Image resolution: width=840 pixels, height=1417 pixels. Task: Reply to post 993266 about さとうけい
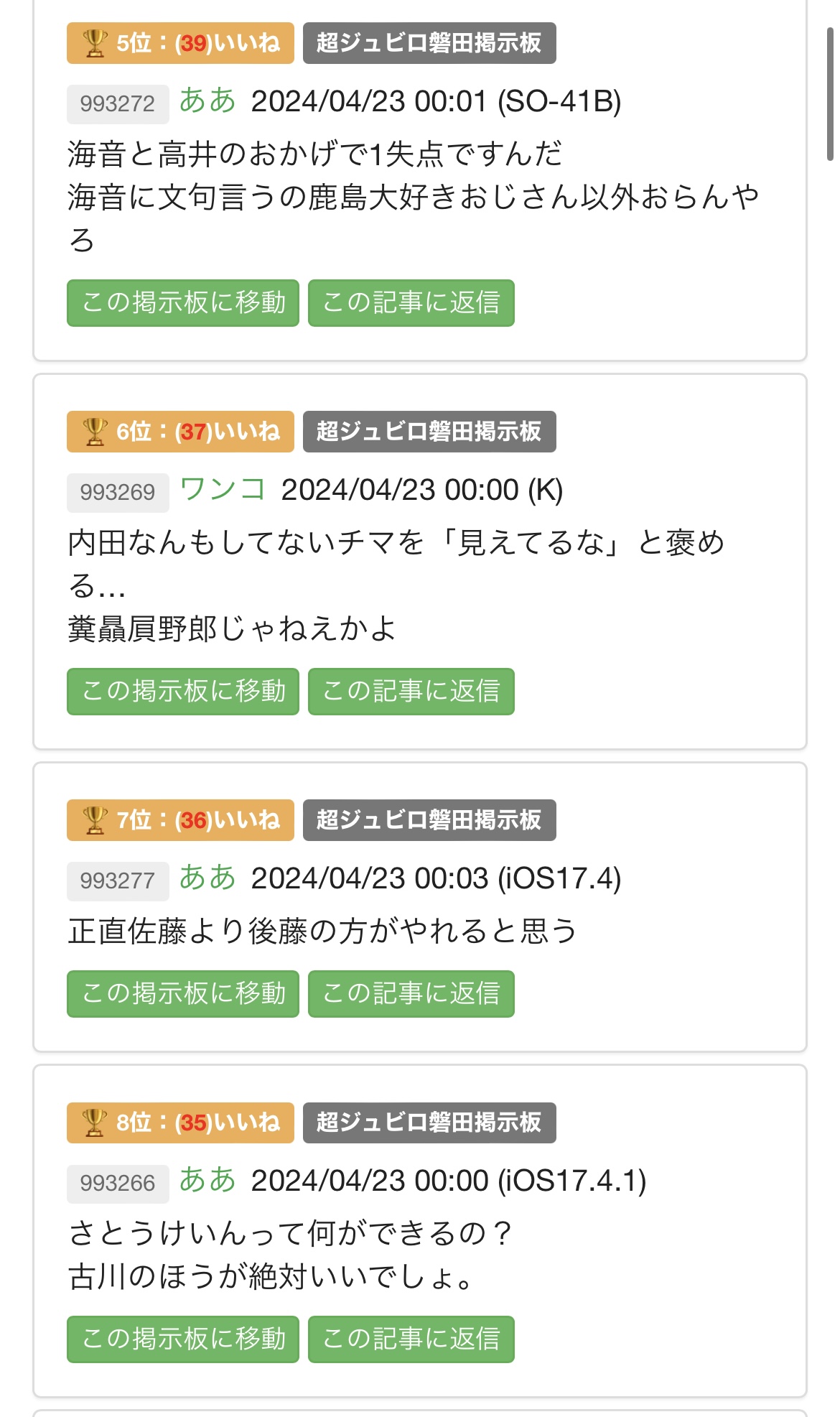[411, 1339]
